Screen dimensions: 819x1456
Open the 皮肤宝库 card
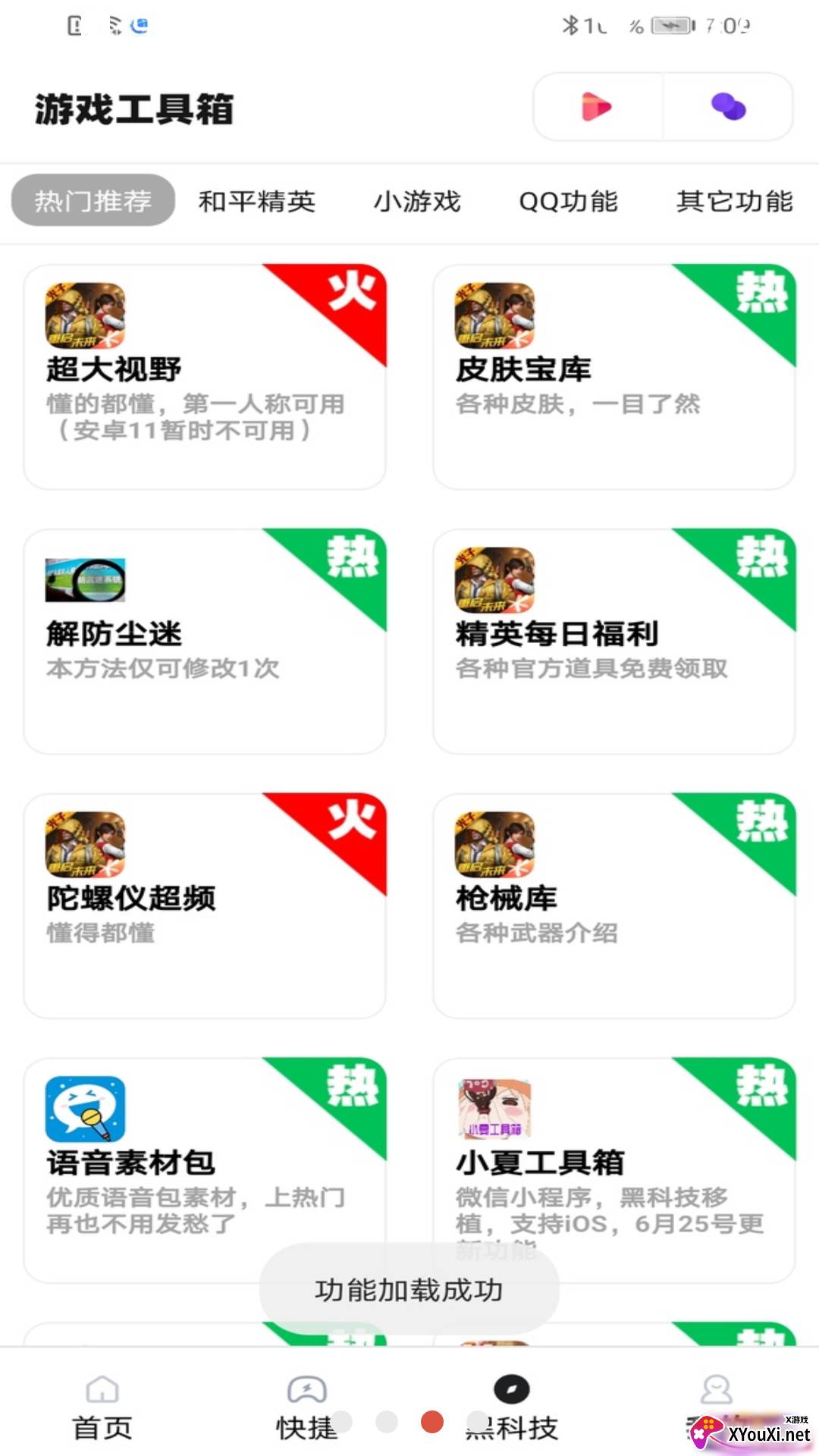(613, 377)
